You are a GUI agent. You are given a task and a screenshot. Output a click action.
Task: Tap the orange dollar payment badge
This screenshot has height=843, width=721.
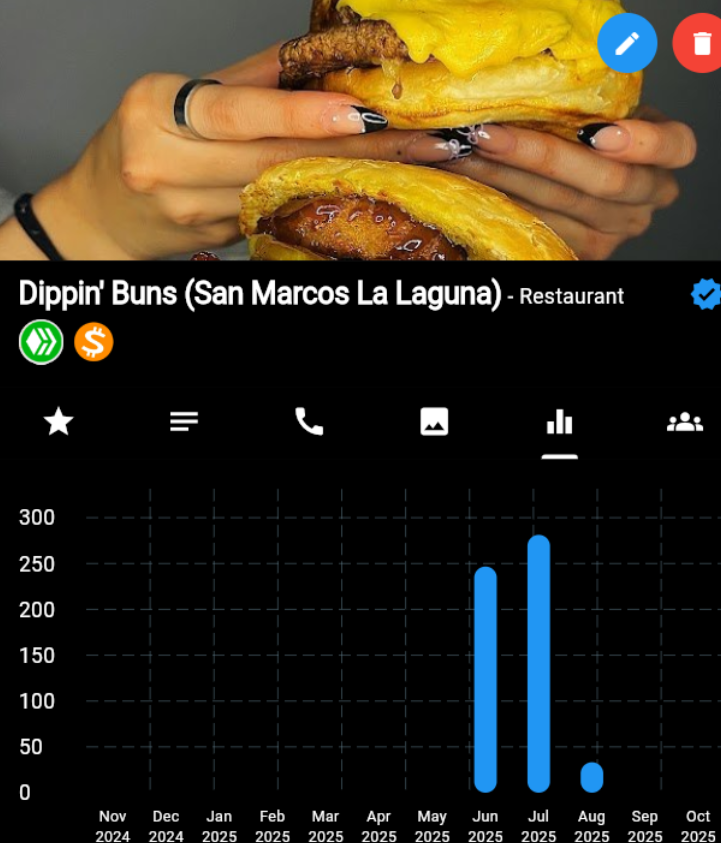pyautogui.click(x=94, y=343)
